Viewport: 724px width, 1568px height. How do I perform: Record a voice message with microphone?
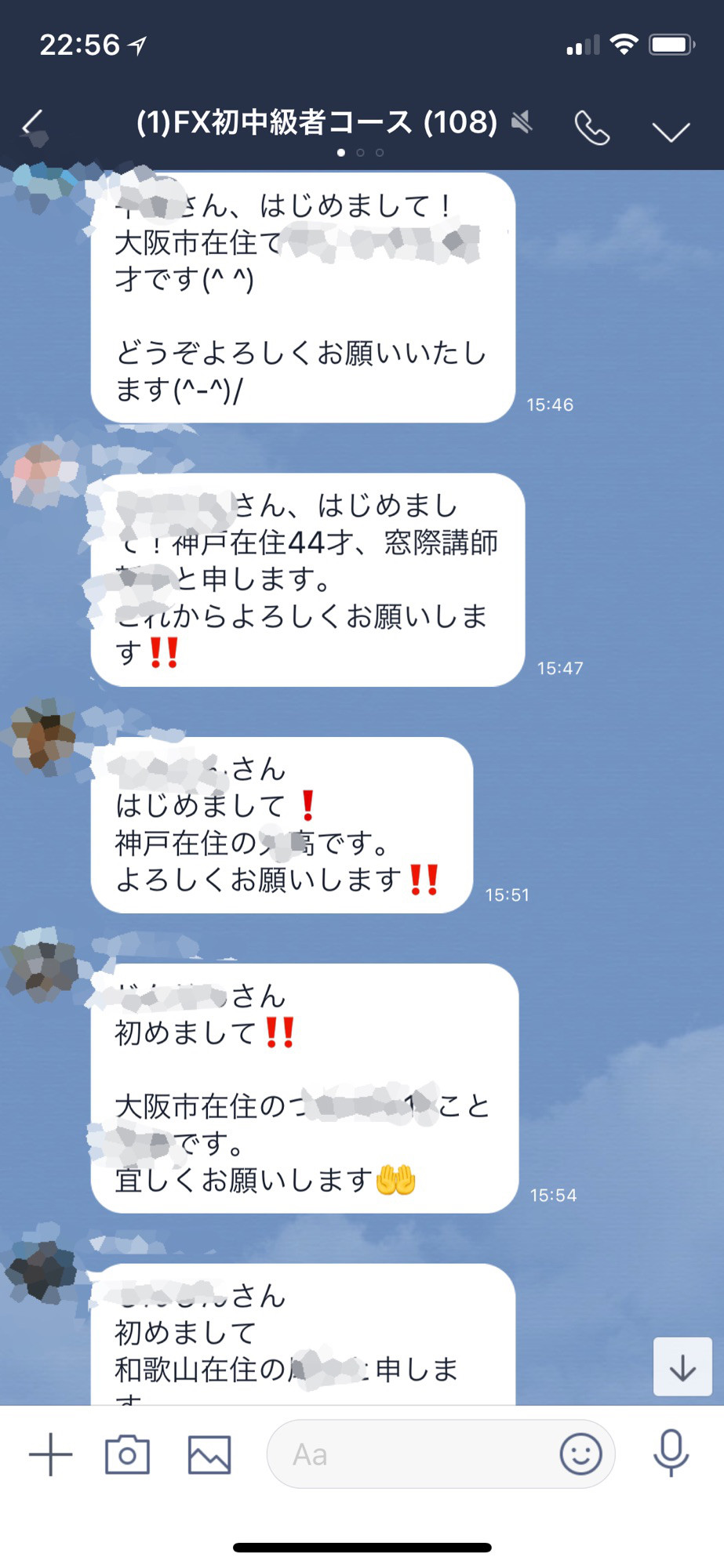click(671, 1454)
